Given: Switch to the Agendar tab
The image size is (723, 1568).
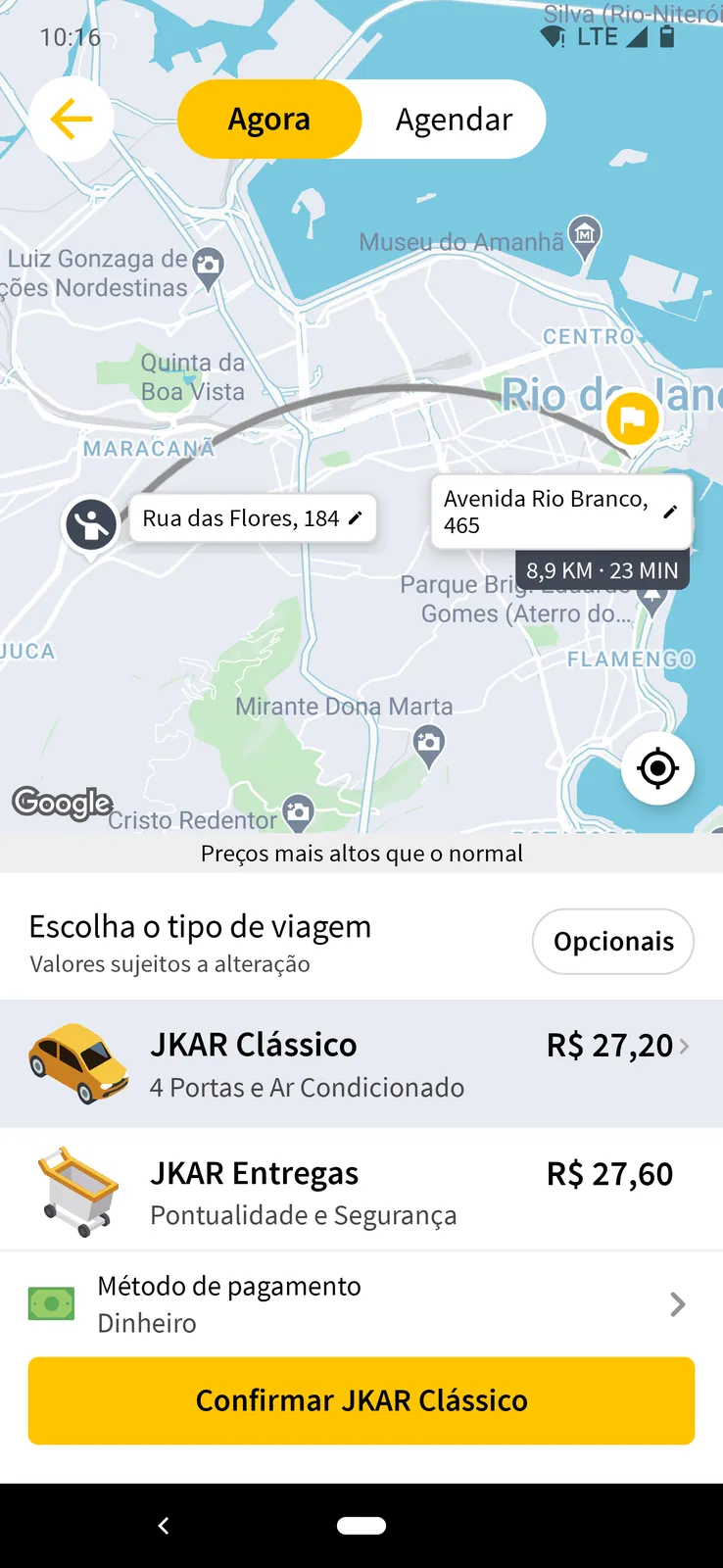Looking at the screenshot, I should tap(454, 118).
